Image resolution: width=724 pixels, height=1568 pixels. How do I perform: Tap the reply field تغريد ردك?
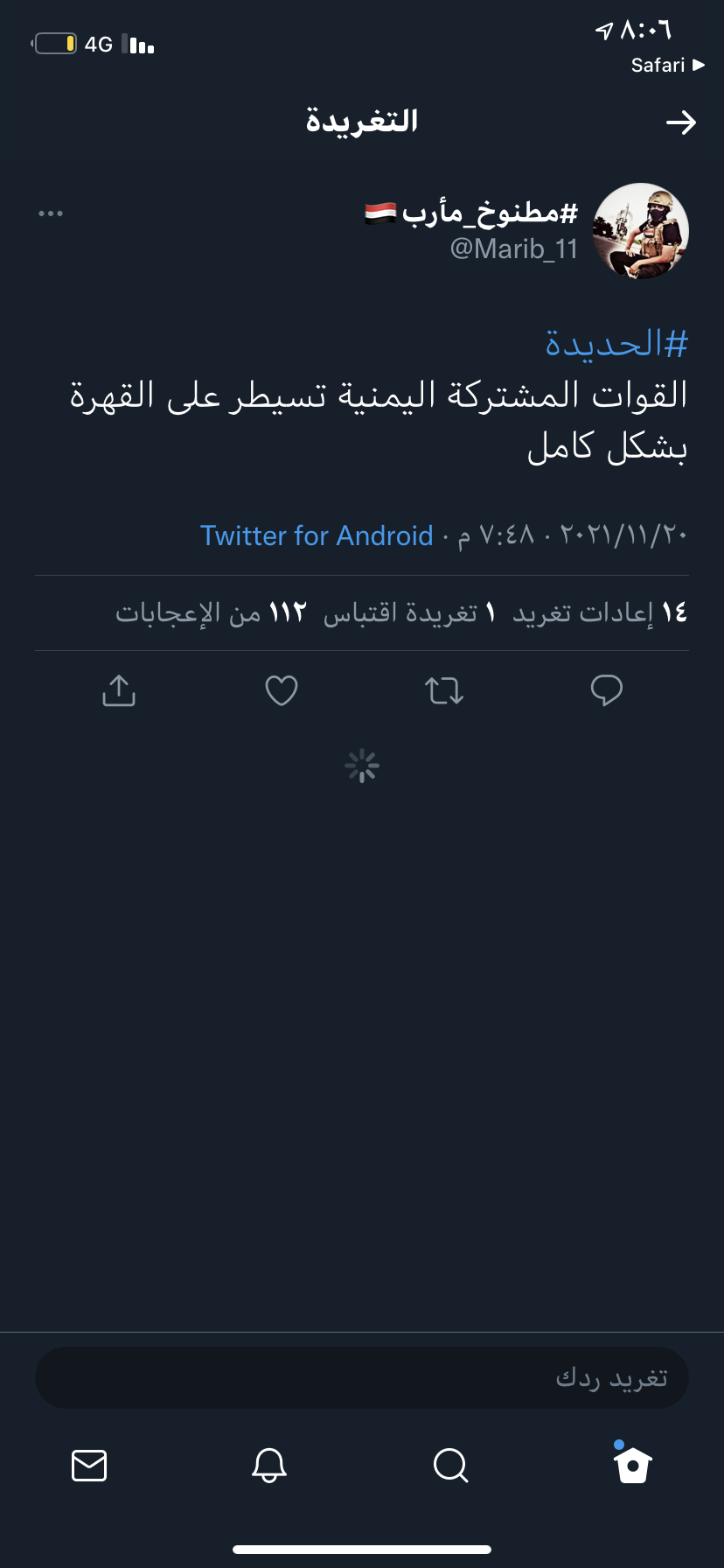click(x=362, y=1378)
